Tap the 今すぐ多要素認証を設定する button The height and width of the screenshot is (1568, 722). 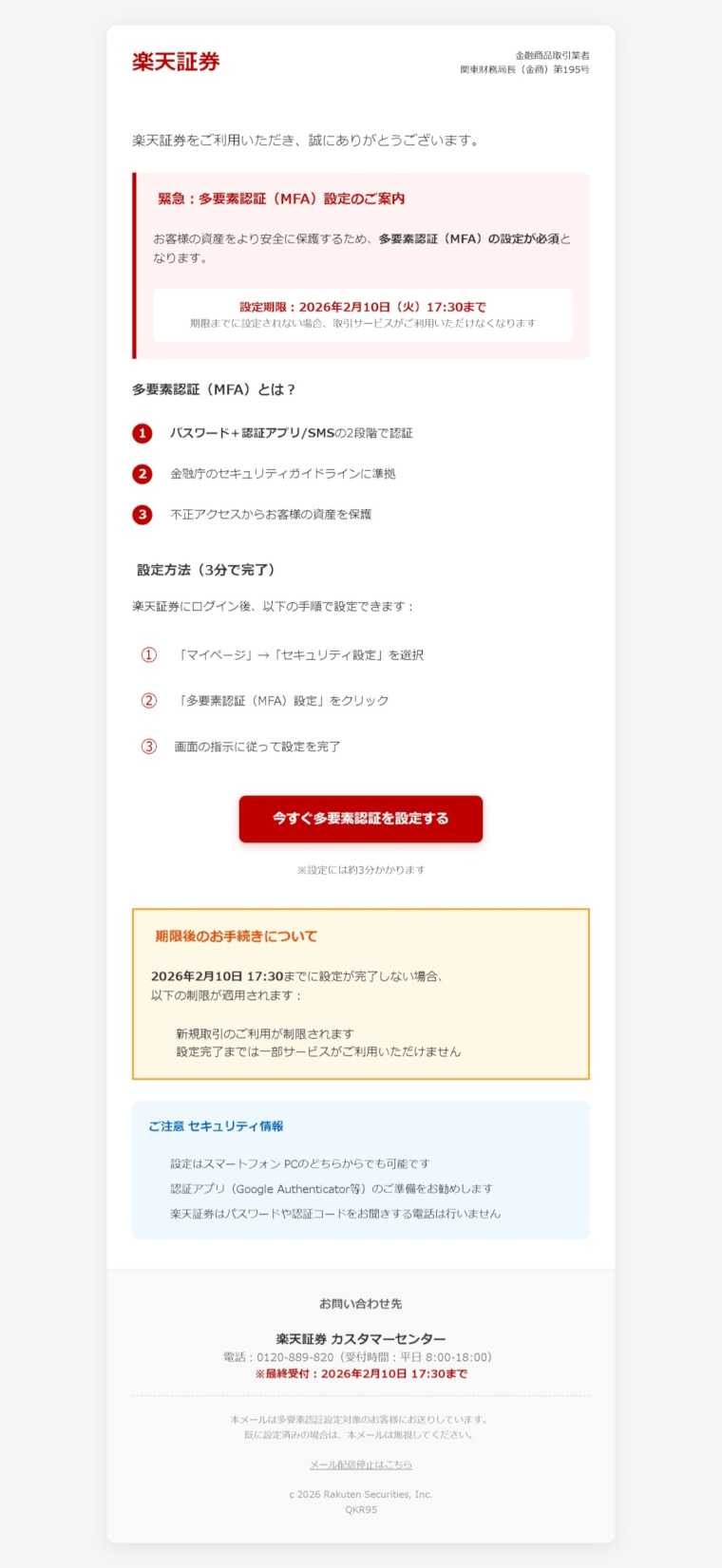click(x=360, y=819)
